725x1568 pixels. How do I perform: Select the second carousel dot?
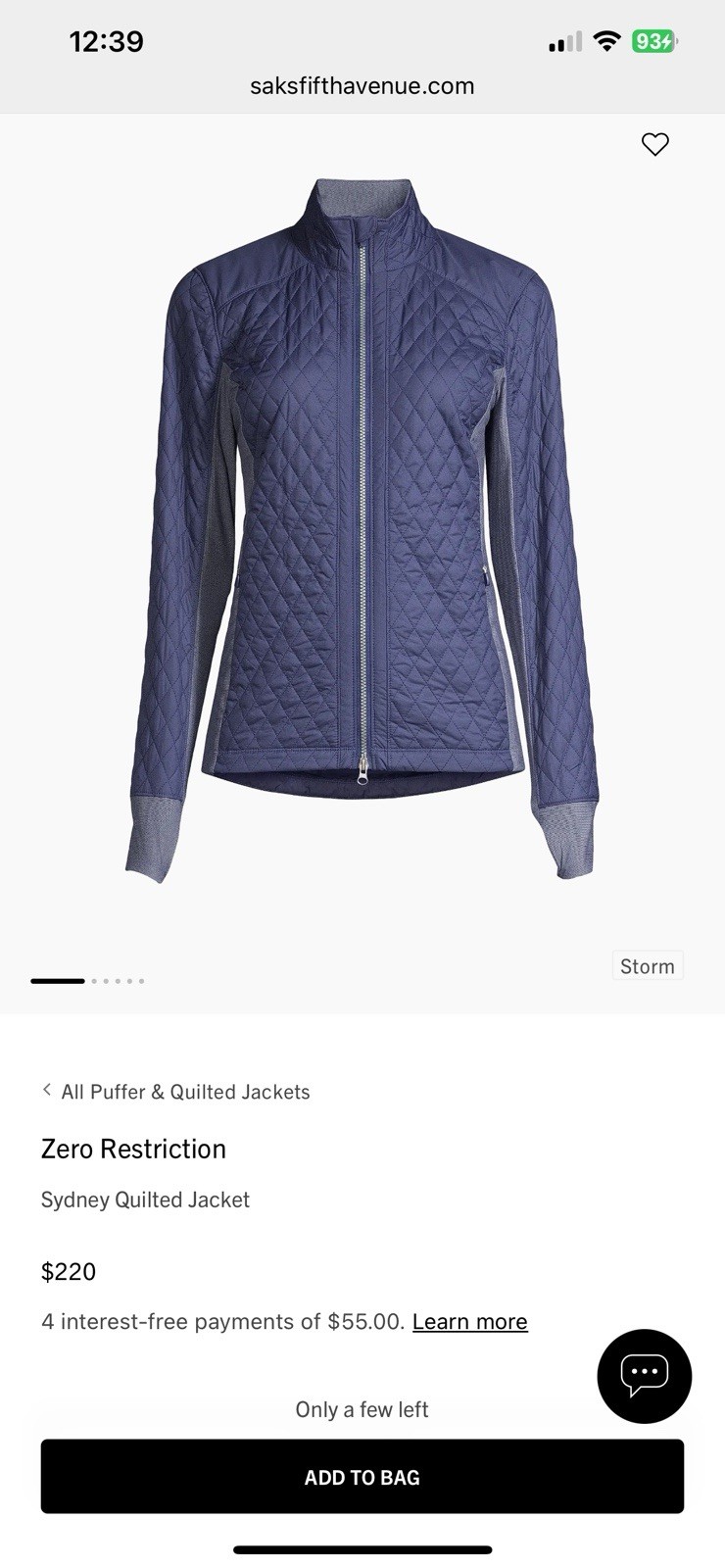pyautogui.click(x=94, y=980)
